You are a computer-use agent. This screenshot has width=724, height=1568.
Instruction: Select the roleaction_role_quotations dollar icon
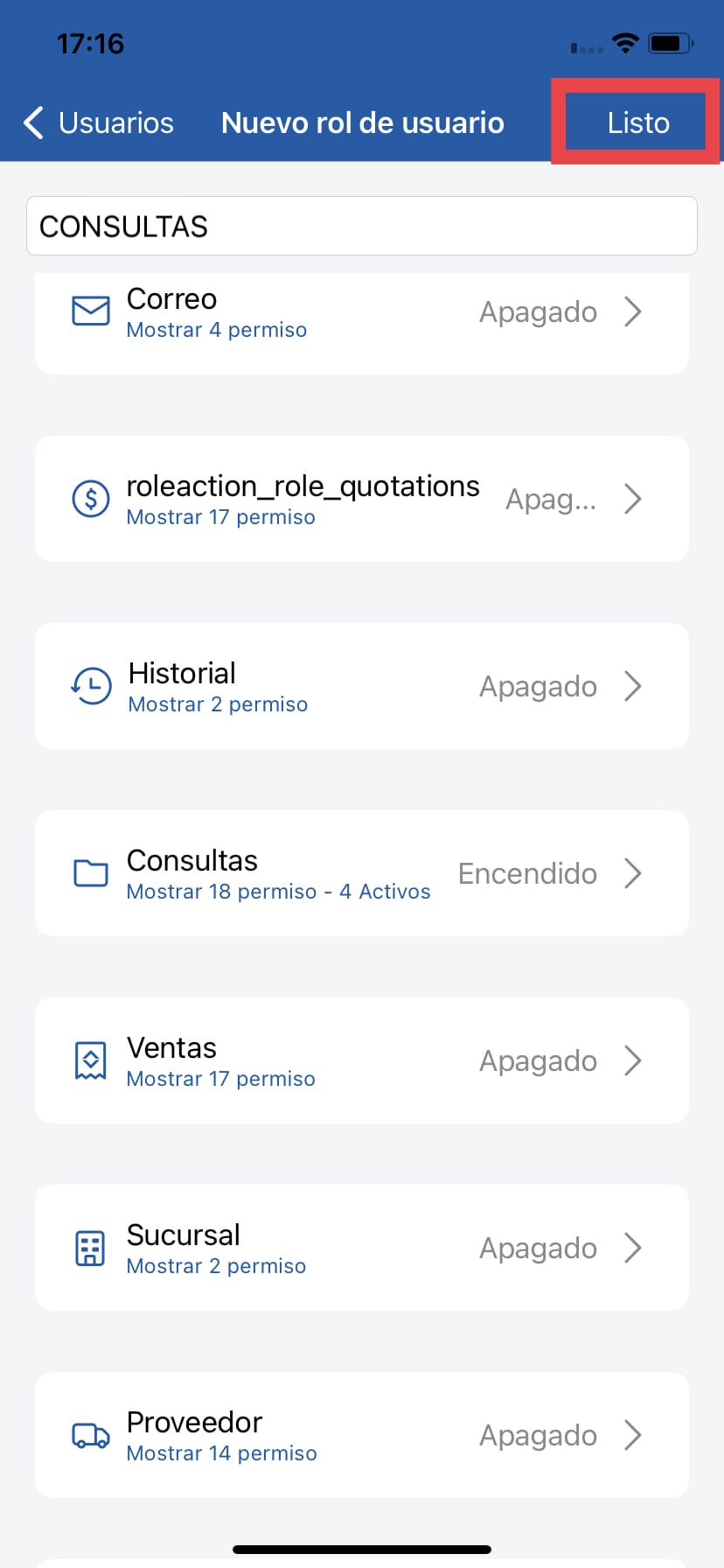pyautogui.click(x=90, y=499)
